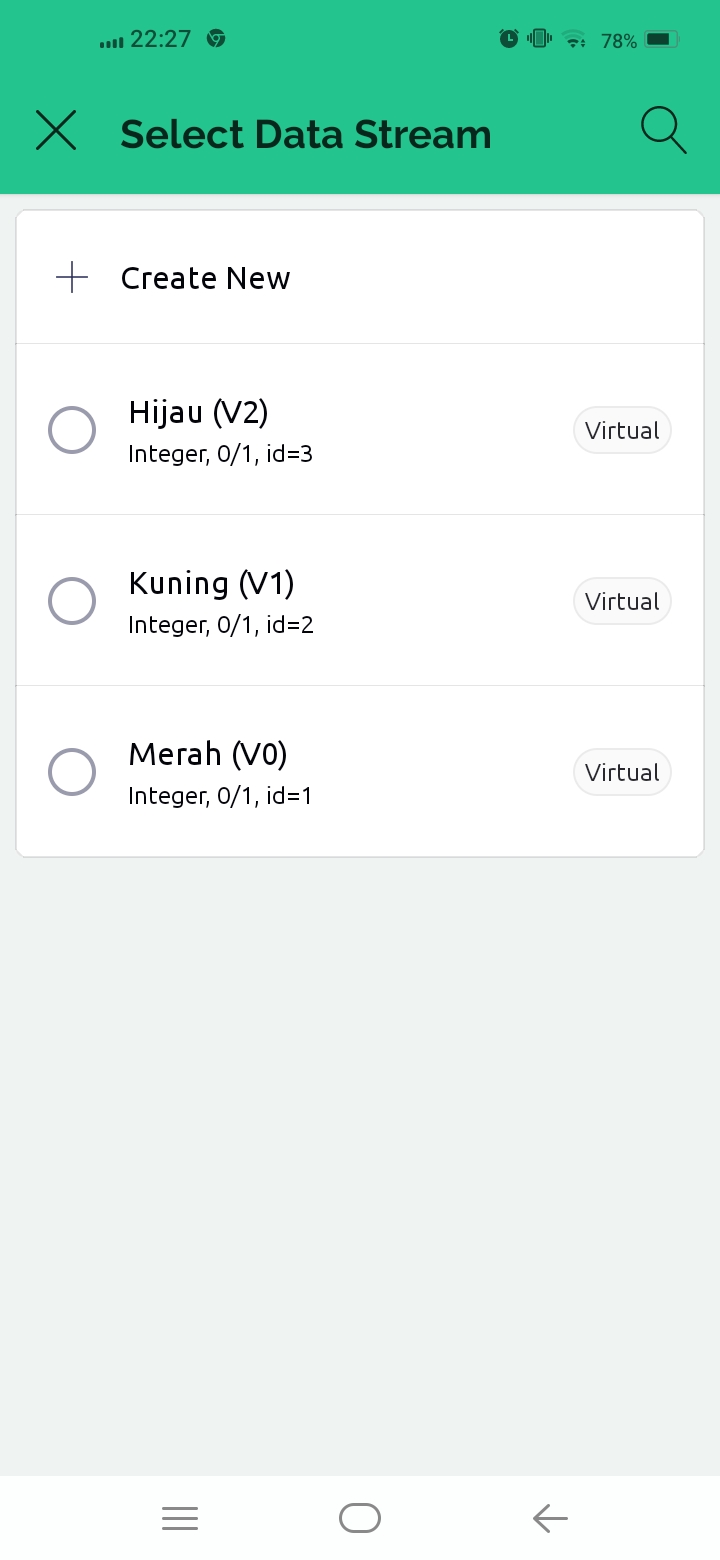Open the search magnifier icon
720x1560 pixels.
point(663,131)
